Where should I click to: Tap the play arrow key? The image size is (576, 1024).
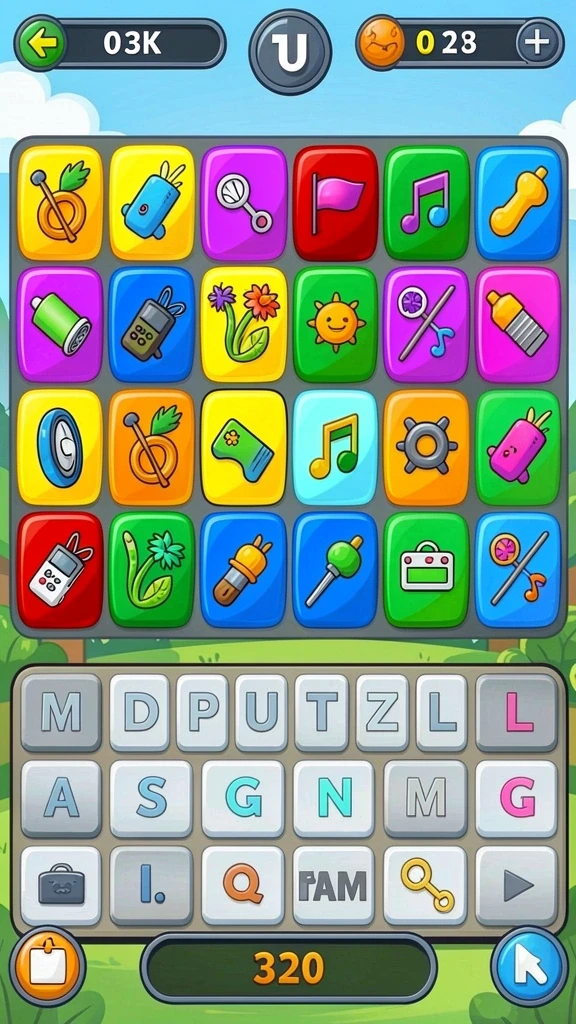pos(517,886)
